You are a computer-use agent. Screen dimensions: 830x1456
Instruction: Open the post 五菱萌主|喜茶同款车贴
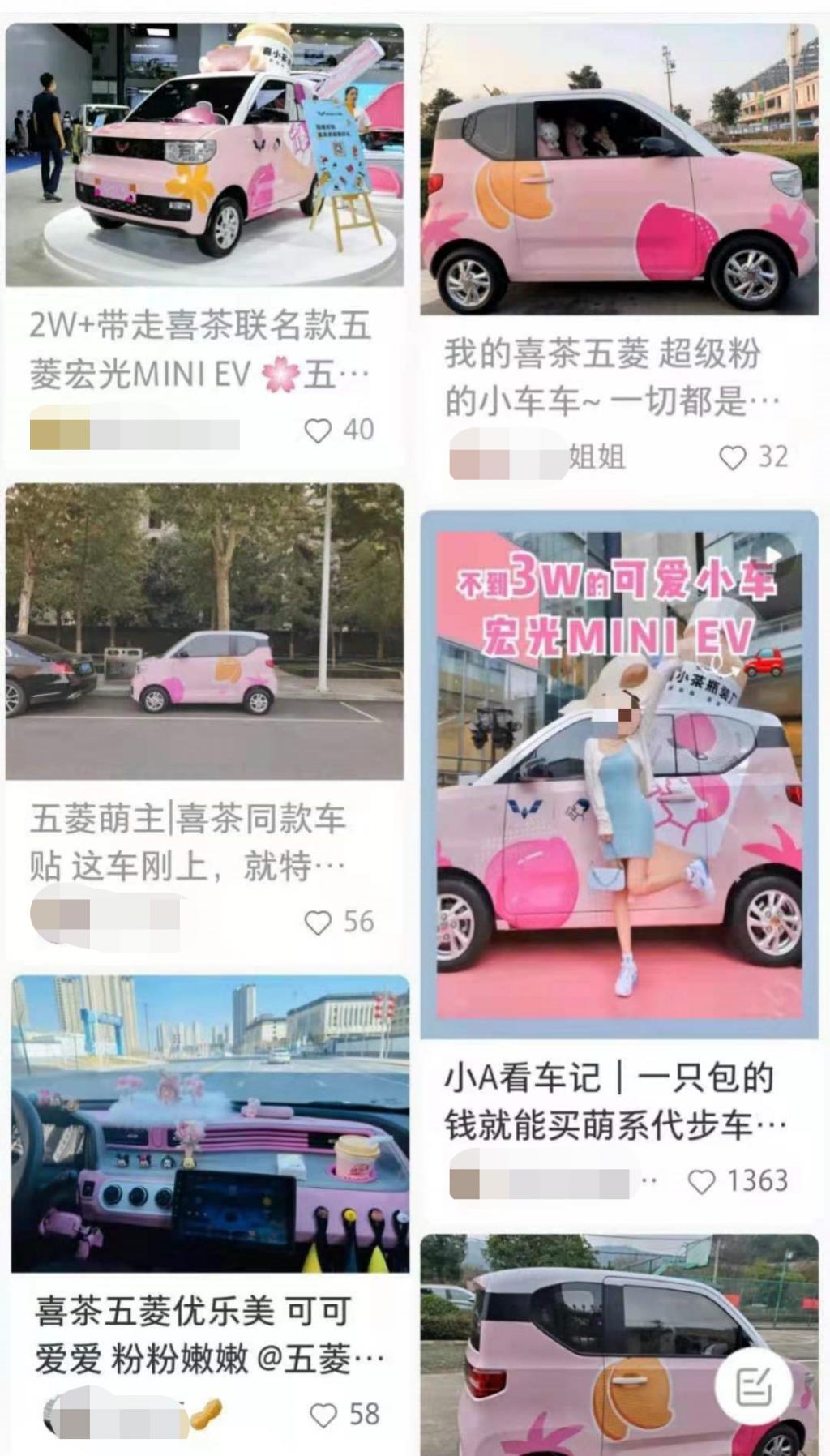(204, 632)
